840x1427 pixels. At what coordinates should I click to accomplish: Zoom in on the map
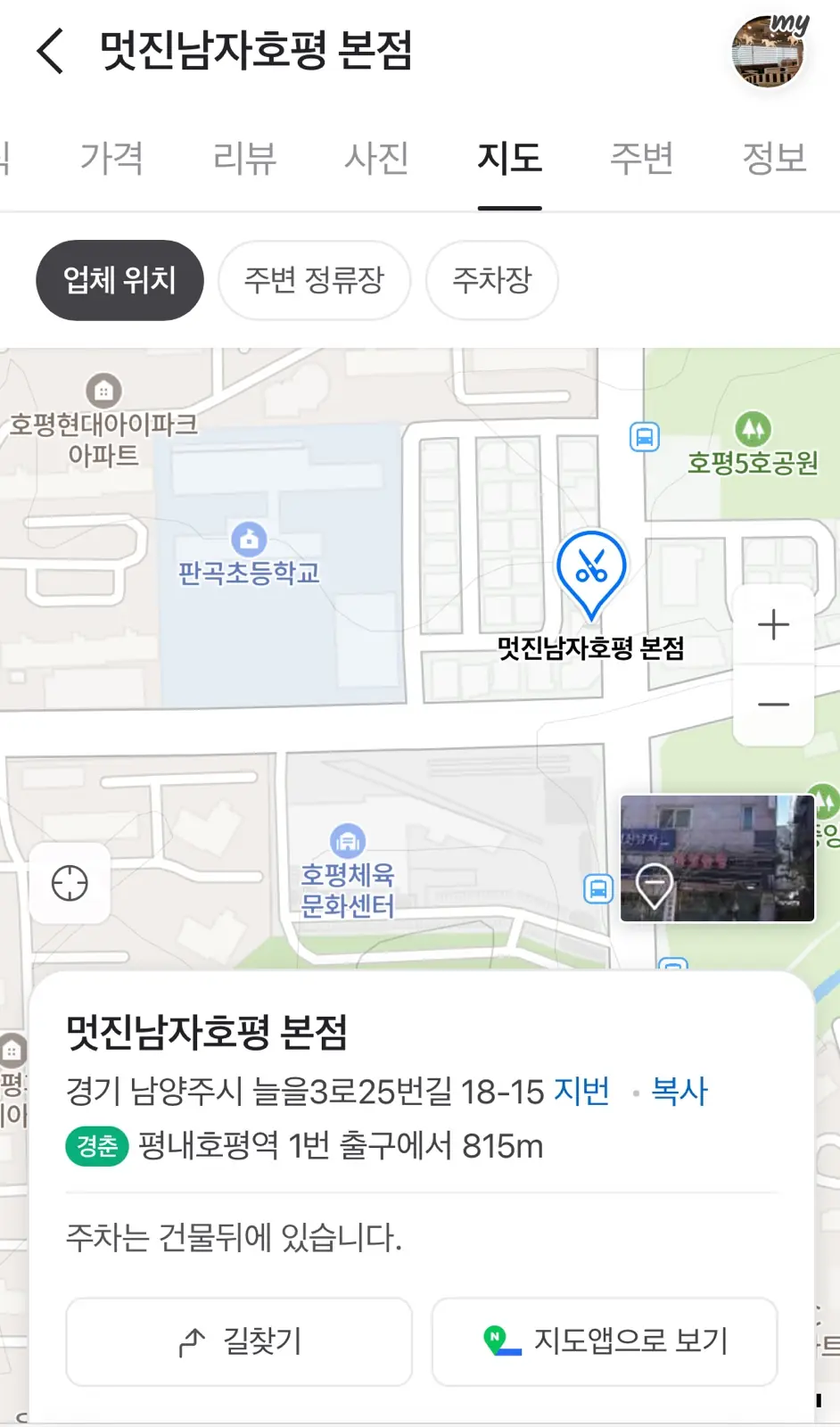coord(773,624)
